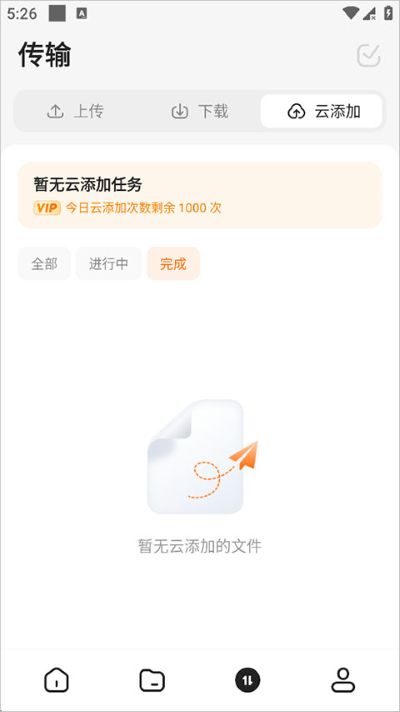Select the 完成 filter chip
This screenshot has width=400, height=712.
(173, 264)
